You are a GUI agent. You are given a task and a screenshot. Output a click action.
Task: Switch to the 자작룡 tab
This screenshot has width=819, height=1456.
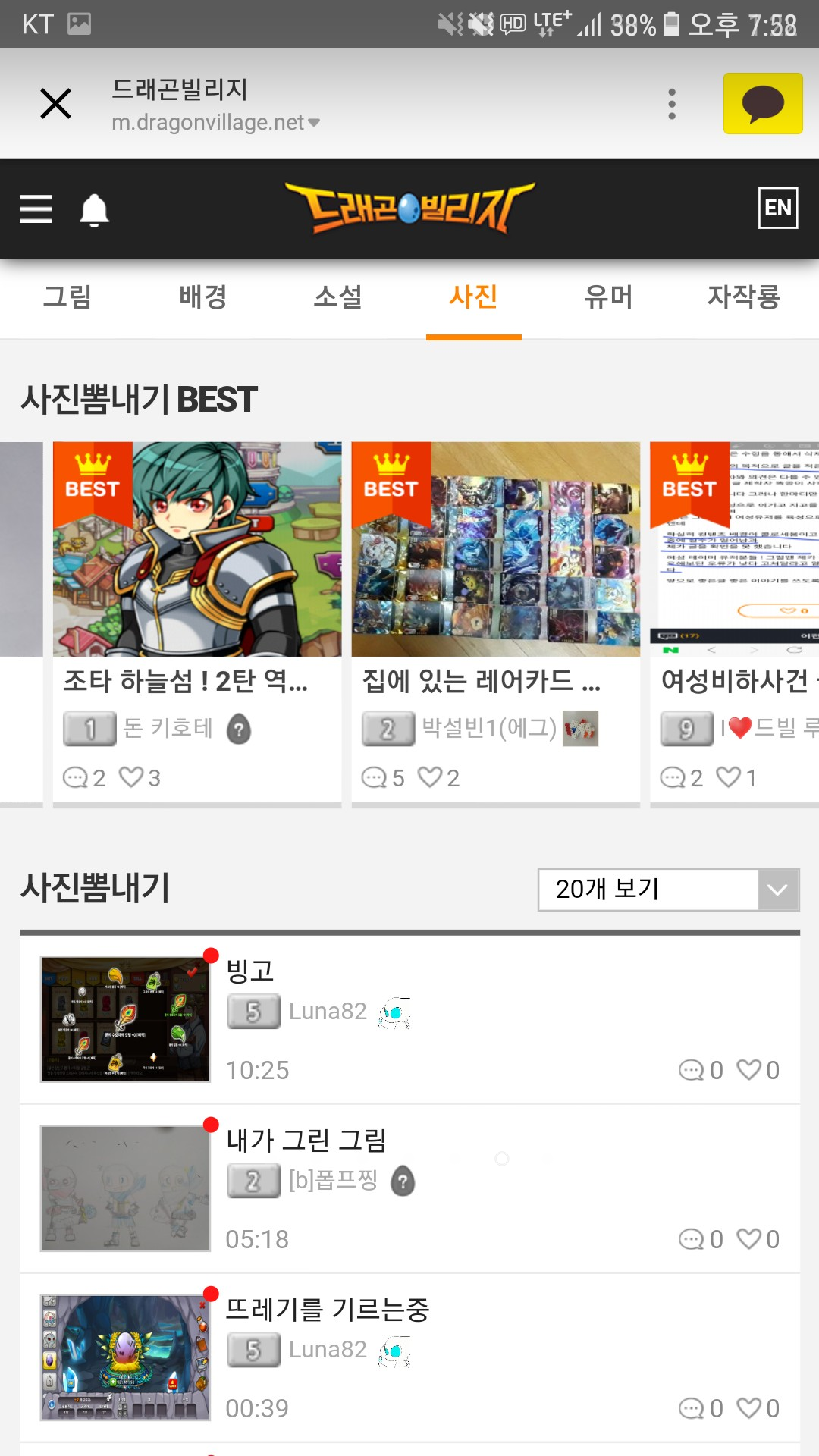(x=743, y=297)
